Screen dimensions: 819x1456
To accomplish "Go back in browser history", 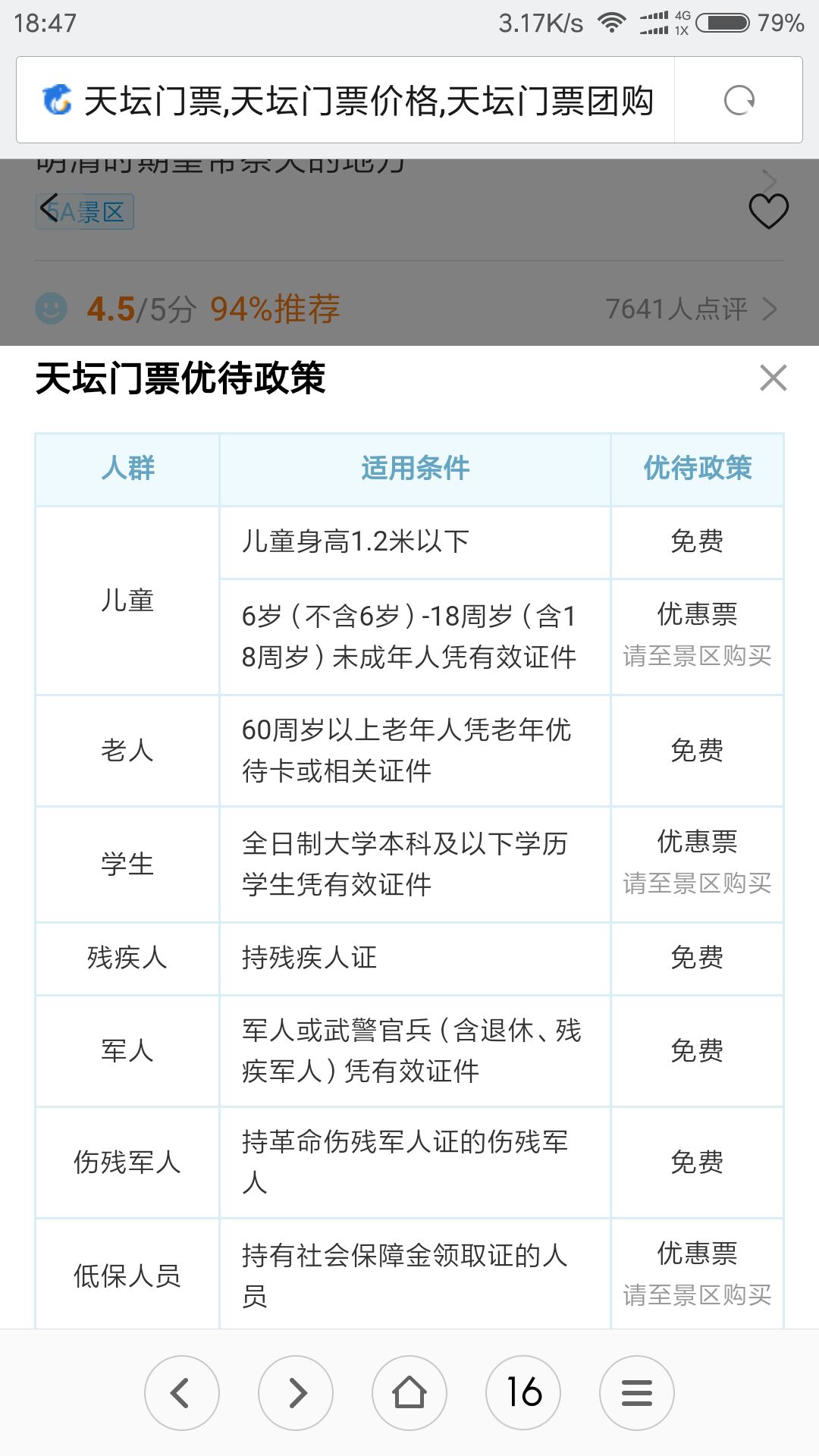I will tap(182, 1393).
